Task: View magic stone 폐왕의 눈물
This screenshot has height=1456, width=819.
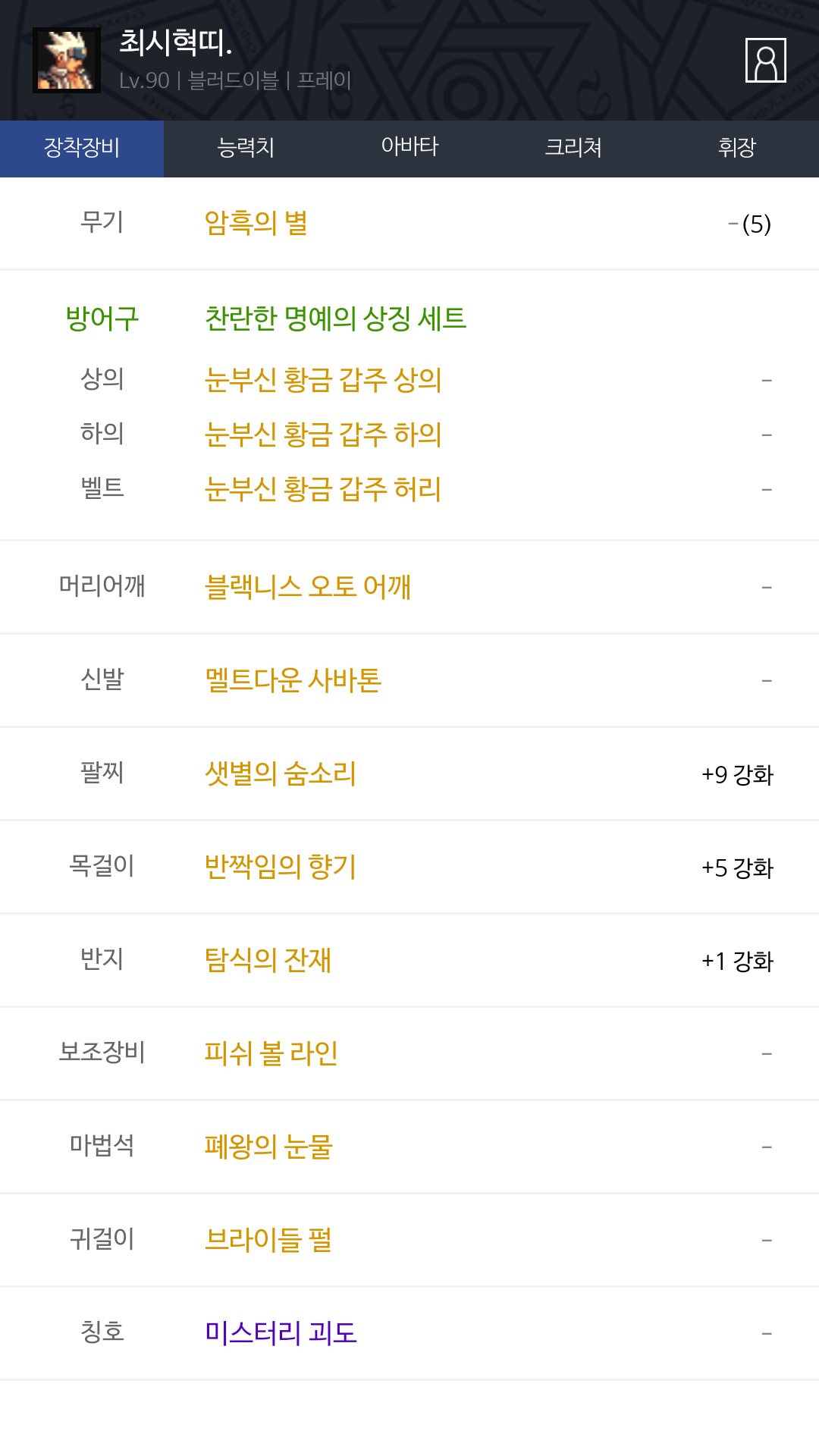Action: tap(268, 1147)
